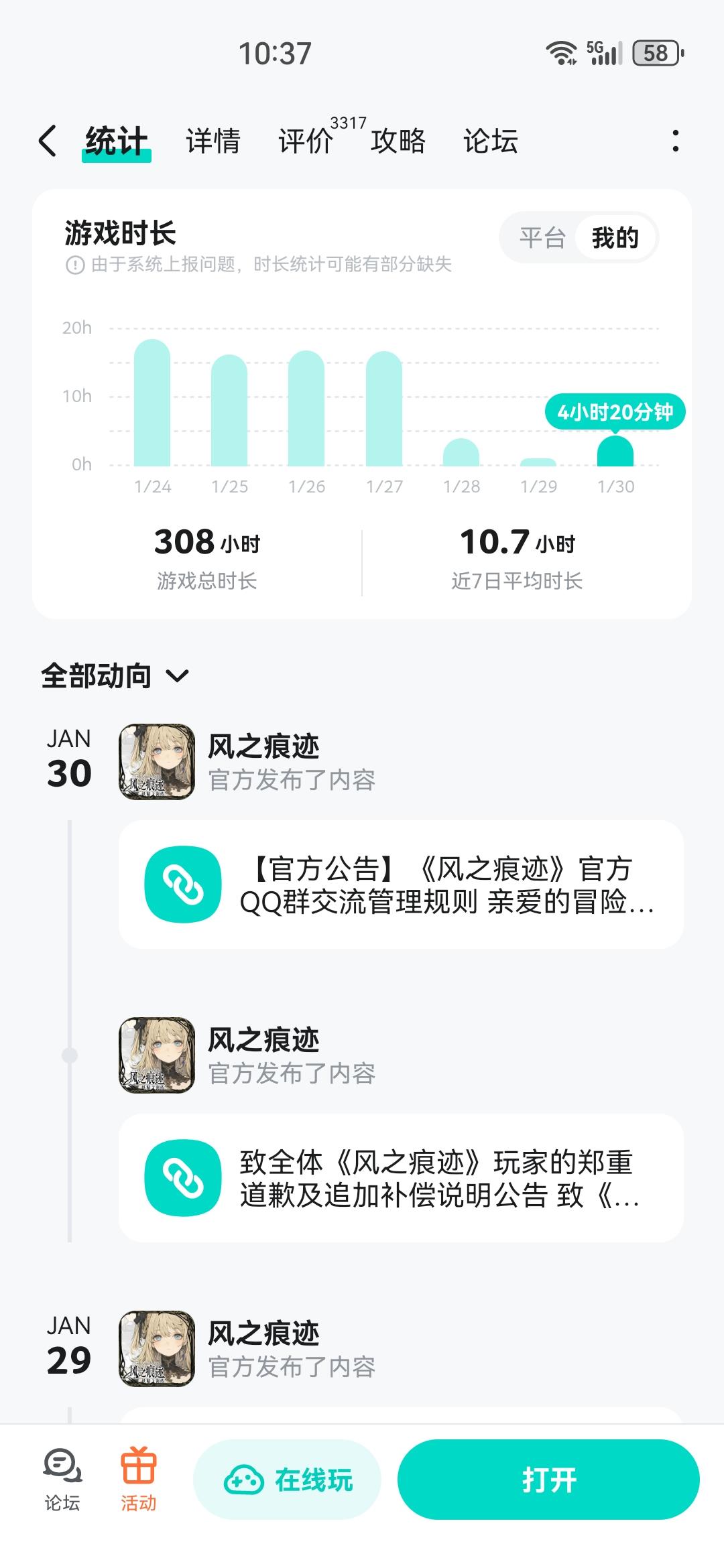Open the 郑重道歉及追加补偿说明 announcement card
Image resolution: width=724 pixels, height=1568 pixels.
401,1178
